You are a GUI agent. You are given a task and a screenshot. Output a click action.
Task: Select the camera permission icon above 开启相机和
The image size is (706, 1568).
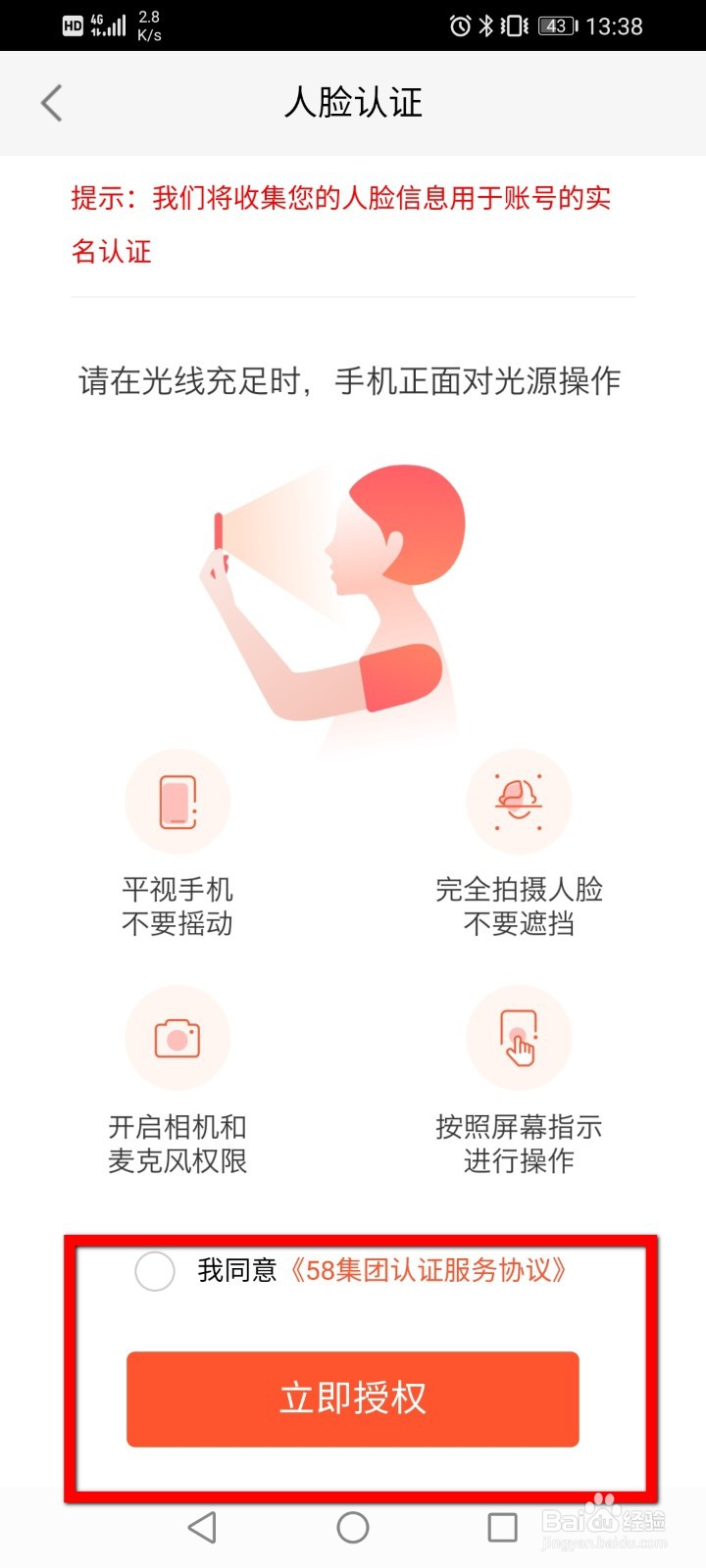pos(177,1037)
